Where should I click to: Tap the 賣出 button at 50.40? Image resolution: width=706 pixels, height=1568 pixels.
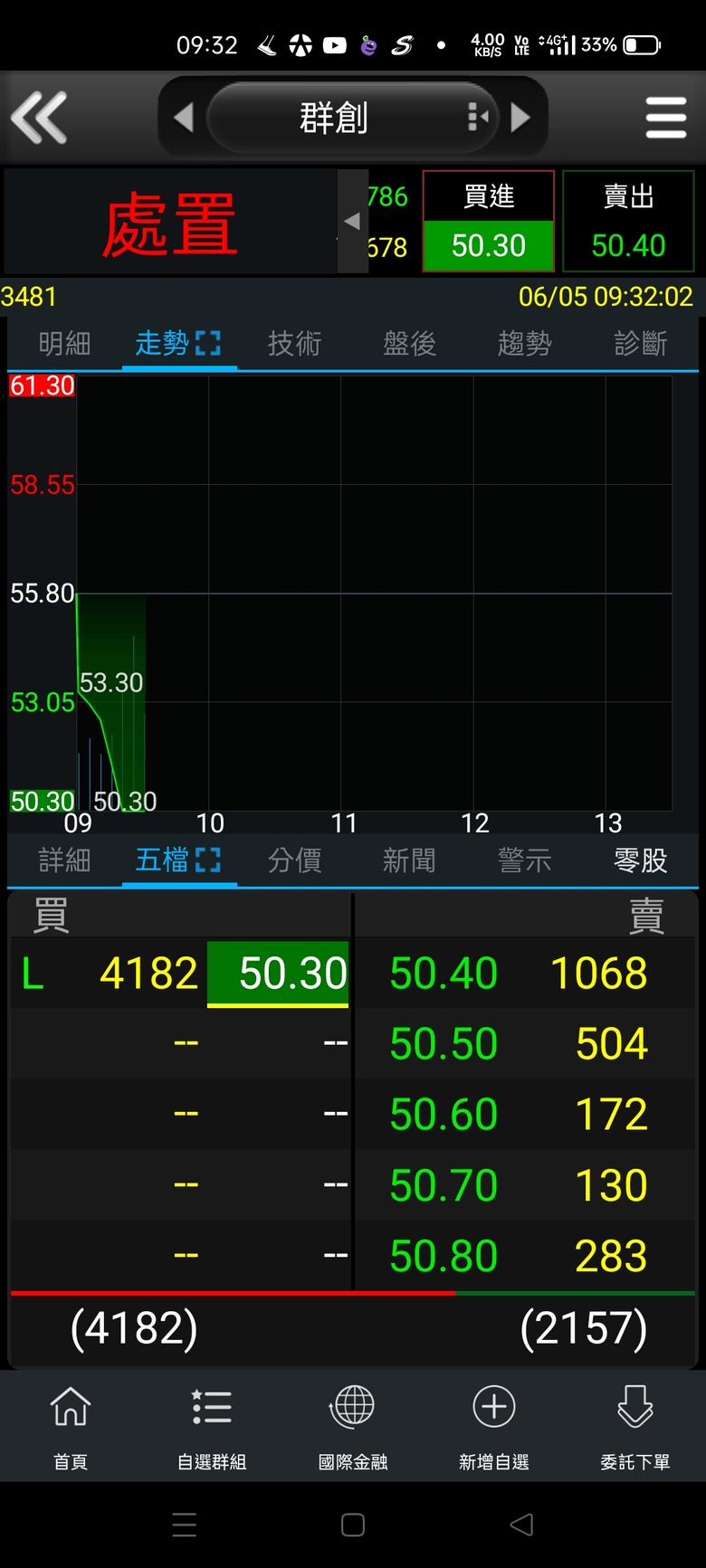(x=628, y=221)
